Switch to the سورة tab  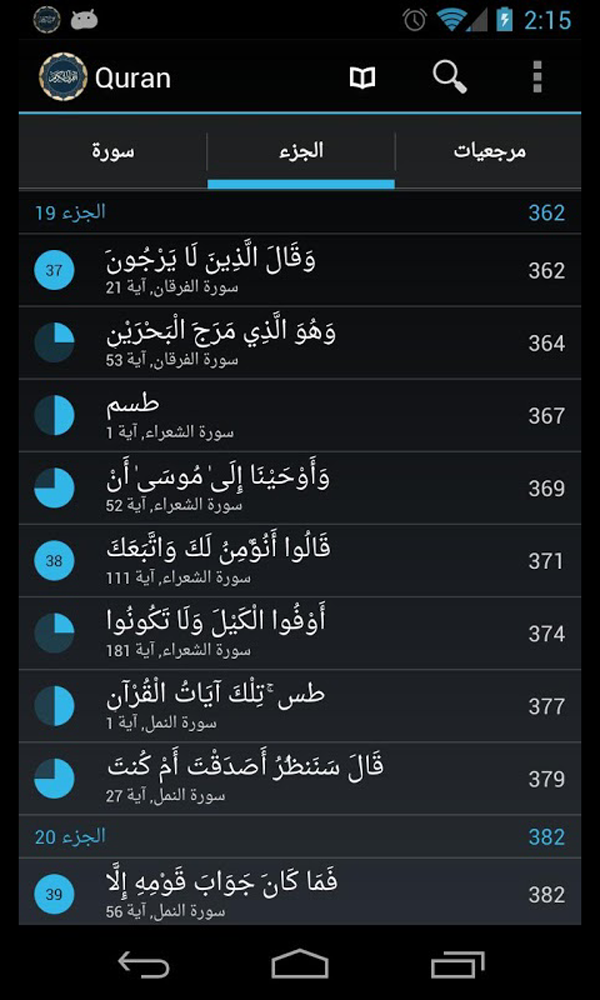113,152
